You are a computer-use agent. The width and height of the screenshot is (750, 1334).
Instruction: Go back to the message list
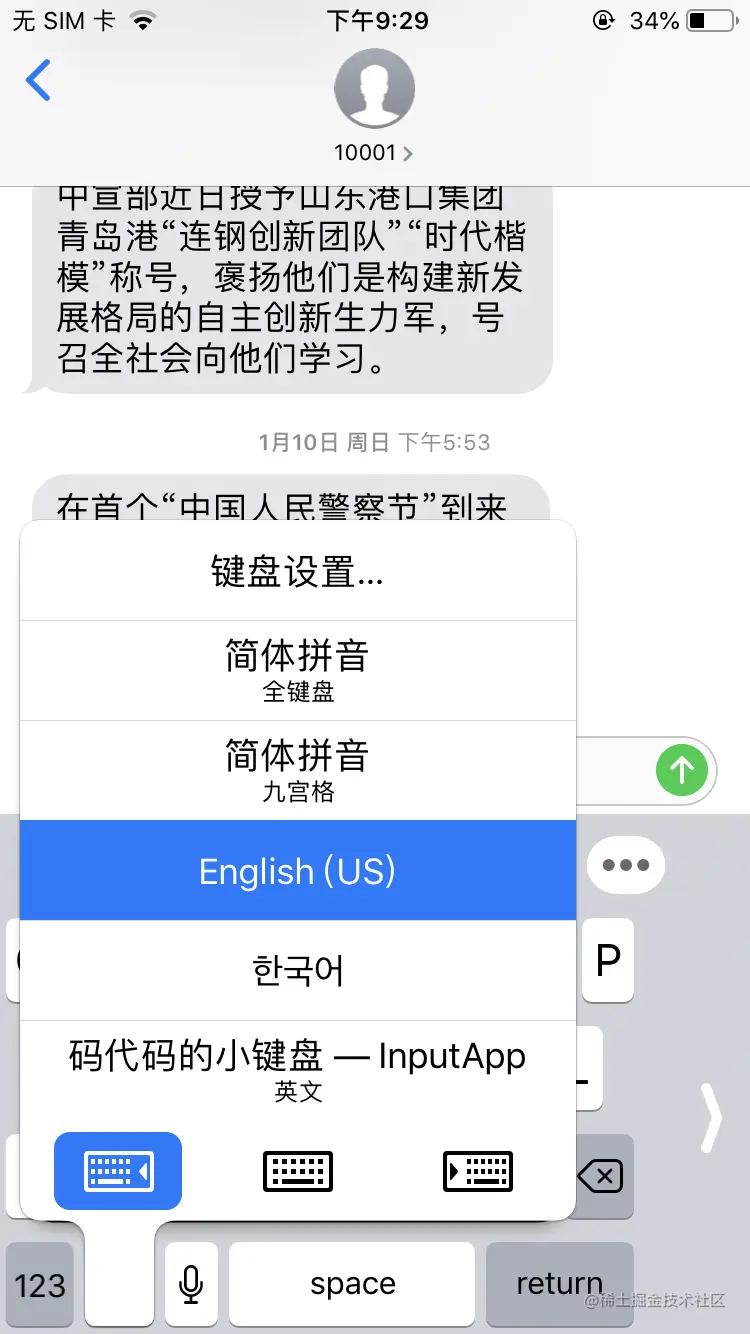(38, 80)
